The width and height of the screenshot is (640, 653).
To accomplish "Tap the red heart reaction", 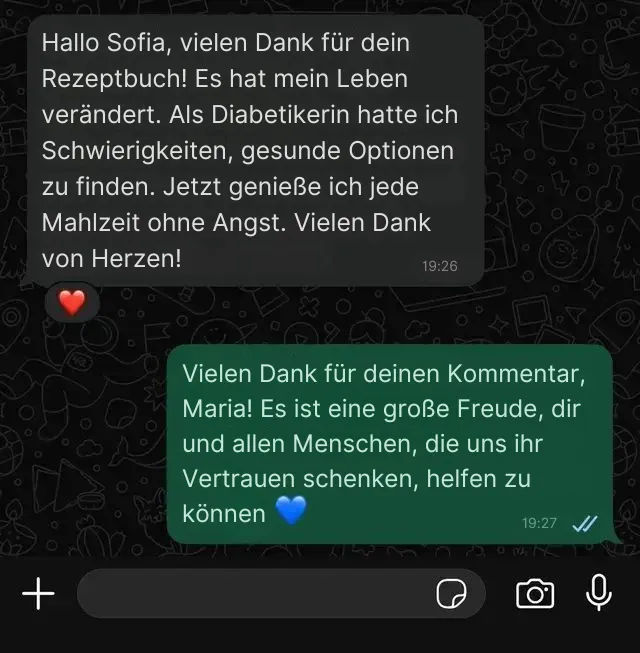I will pos(72,302).
